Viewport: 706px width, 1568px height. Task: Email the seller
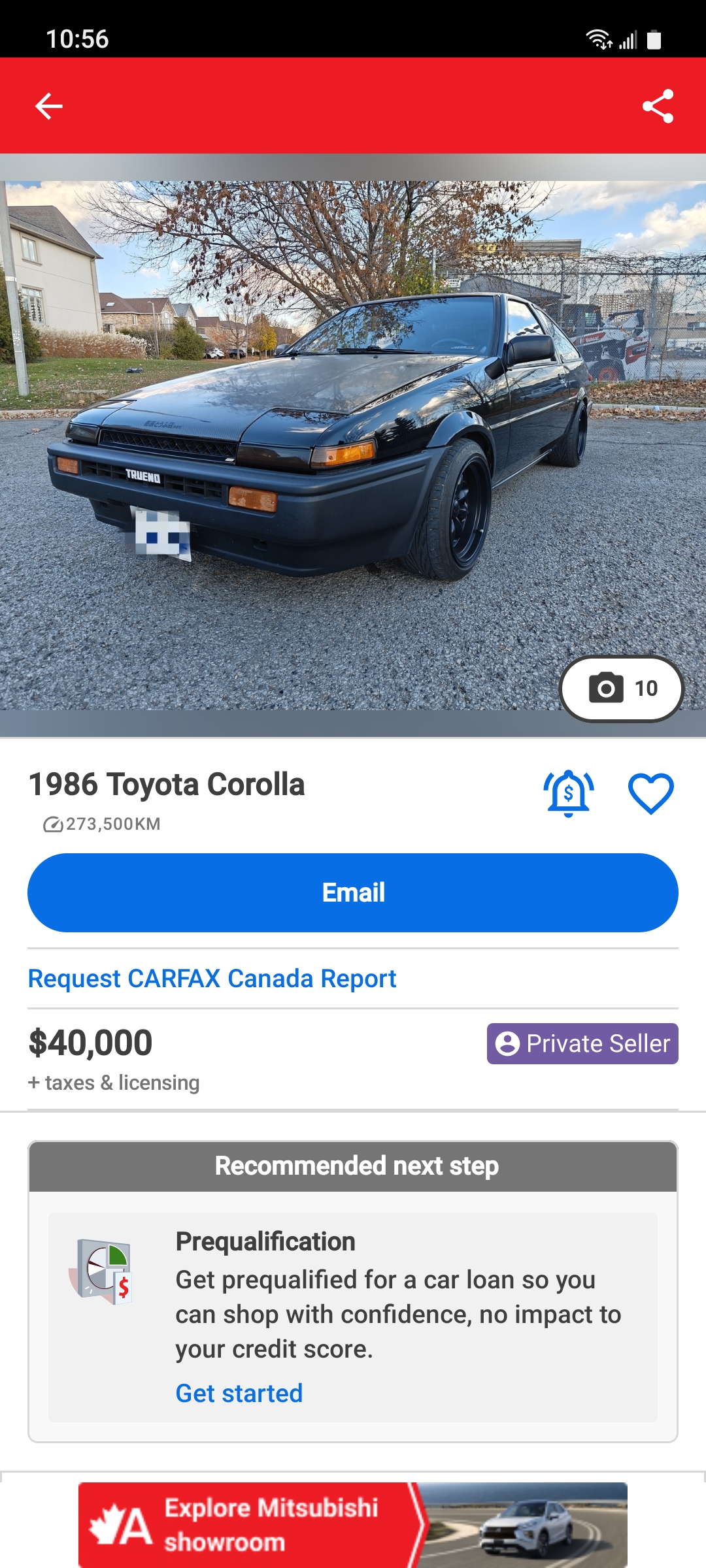tap(353, 892)
